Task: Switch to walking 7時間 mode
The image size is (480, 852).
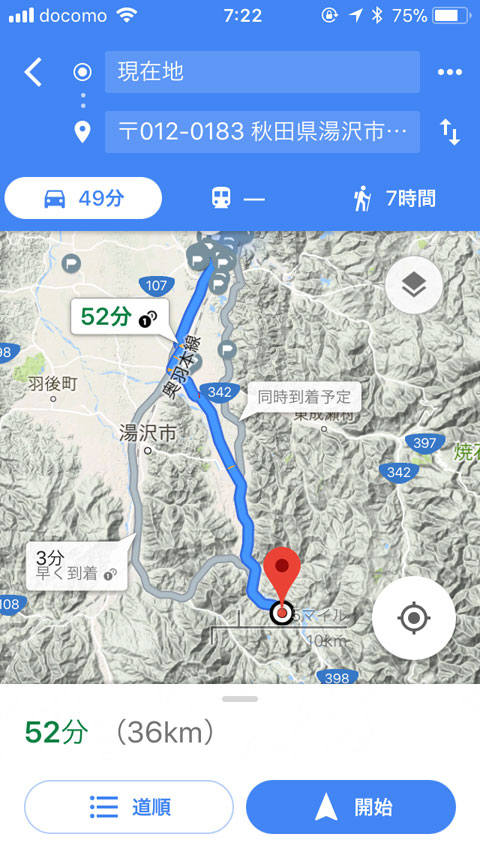Action: (x=395, y=199)
